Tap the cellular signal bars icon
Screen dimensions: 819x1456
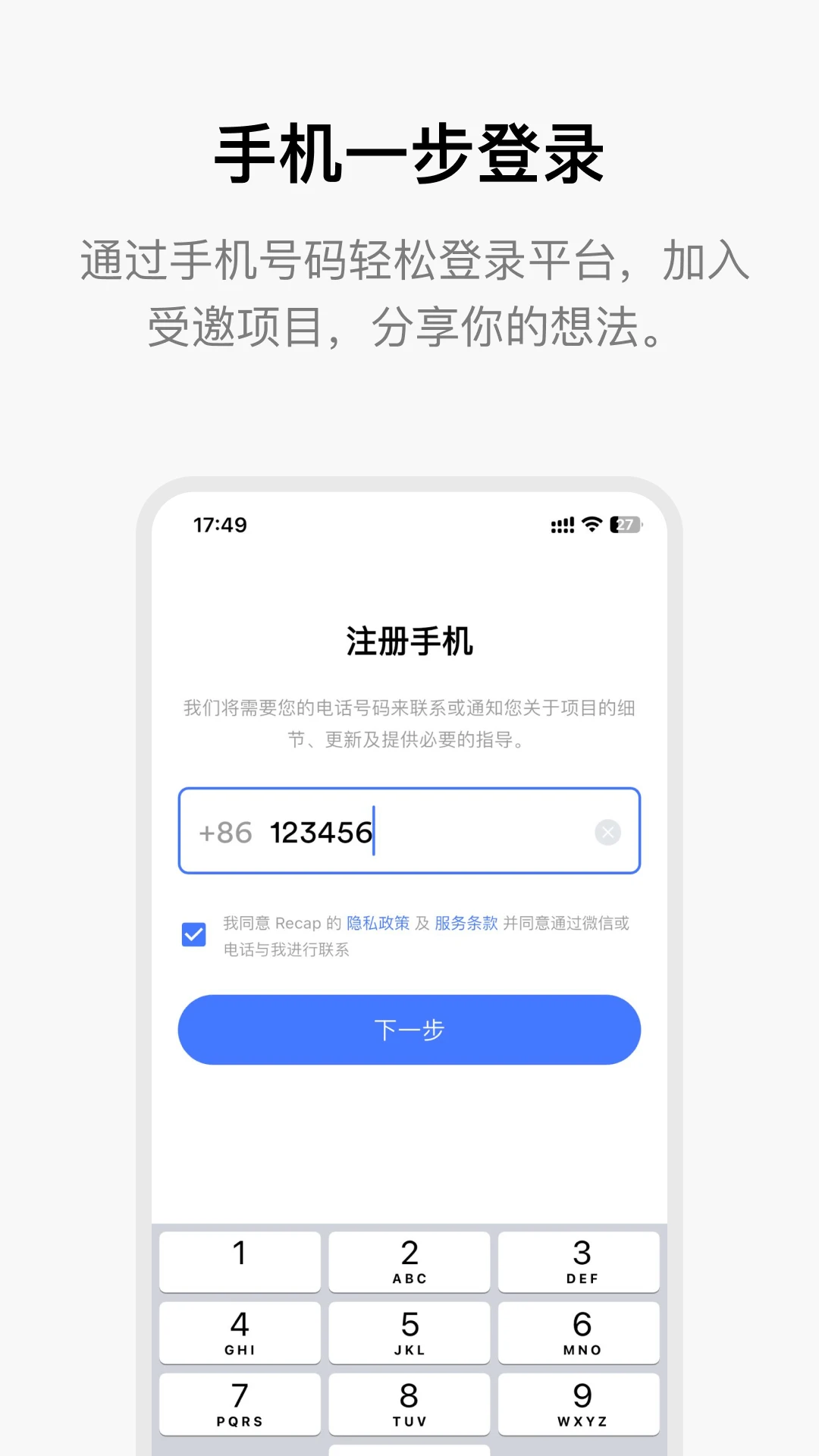561,524
